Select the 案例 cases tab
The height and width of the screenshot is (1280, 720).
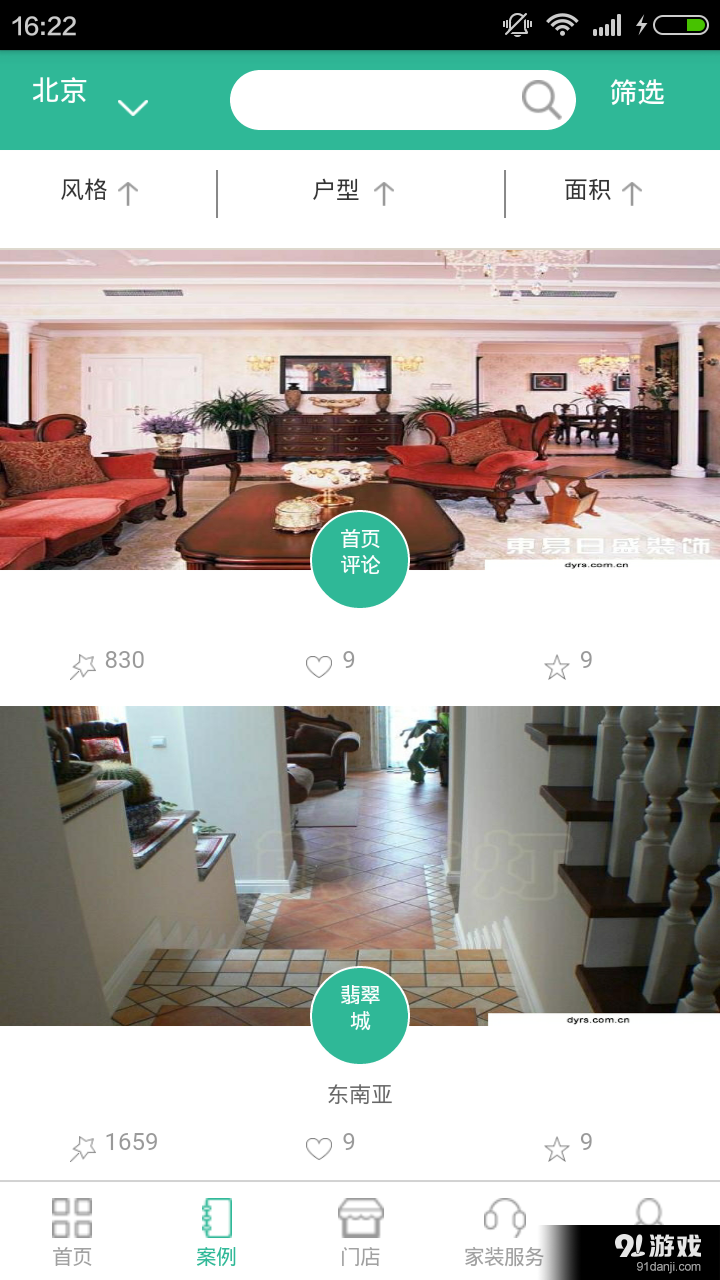pyautogui.click(x=216, y=1232)
